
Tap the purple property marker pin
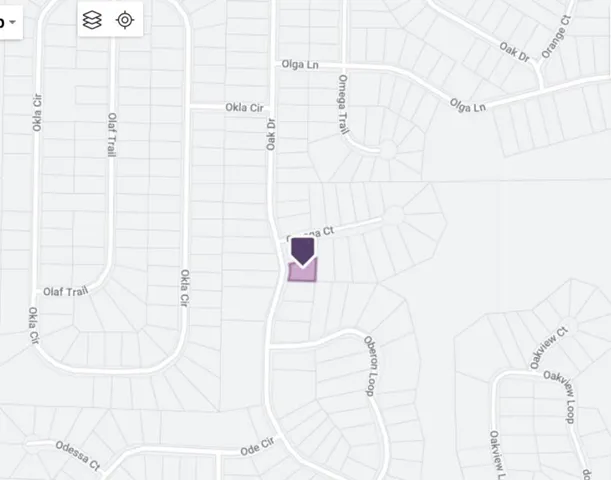pos(302,251)
